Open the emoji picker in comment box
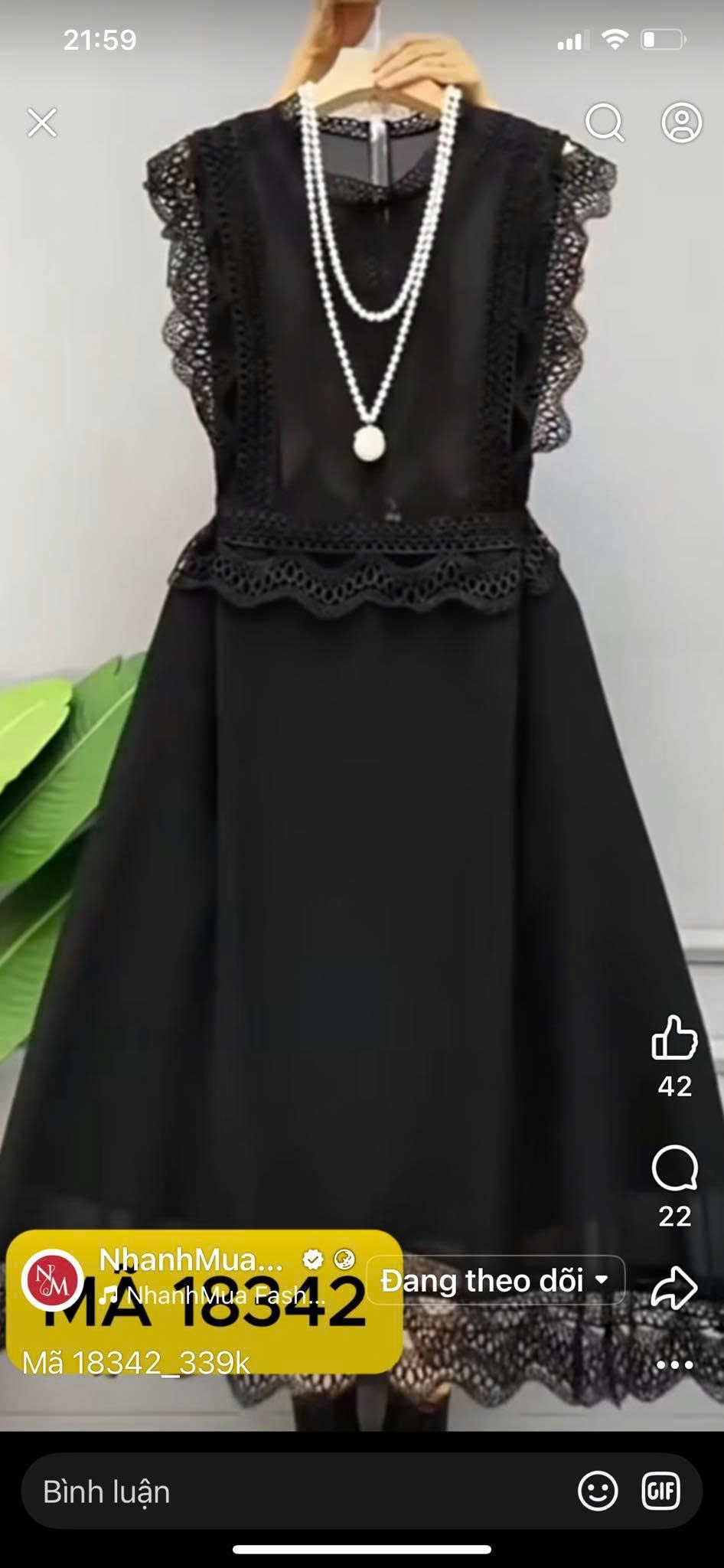The height and width of the screenshot is (1568, 724). tap(598, 1491)
